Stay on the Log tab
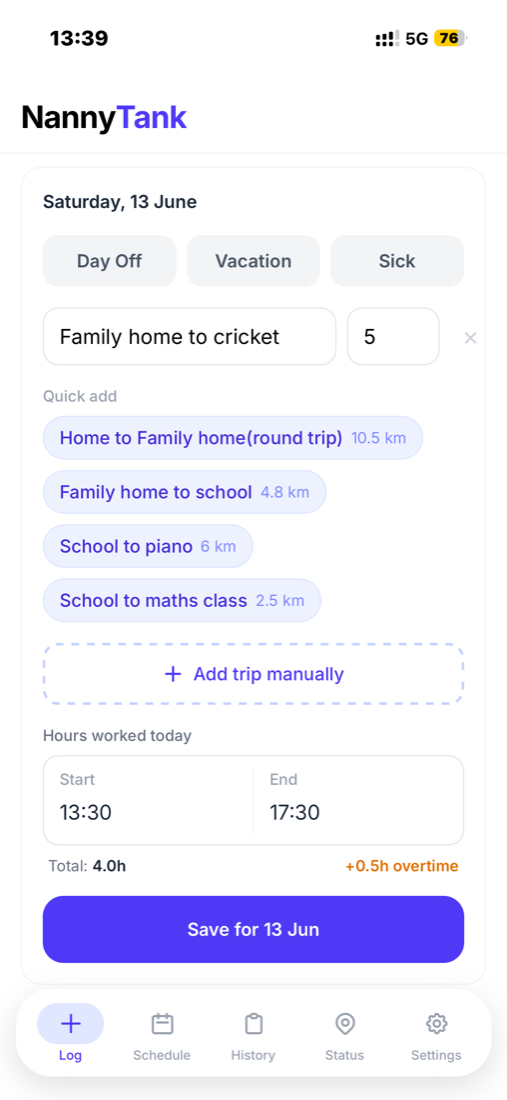 (x=70, y=1033)
